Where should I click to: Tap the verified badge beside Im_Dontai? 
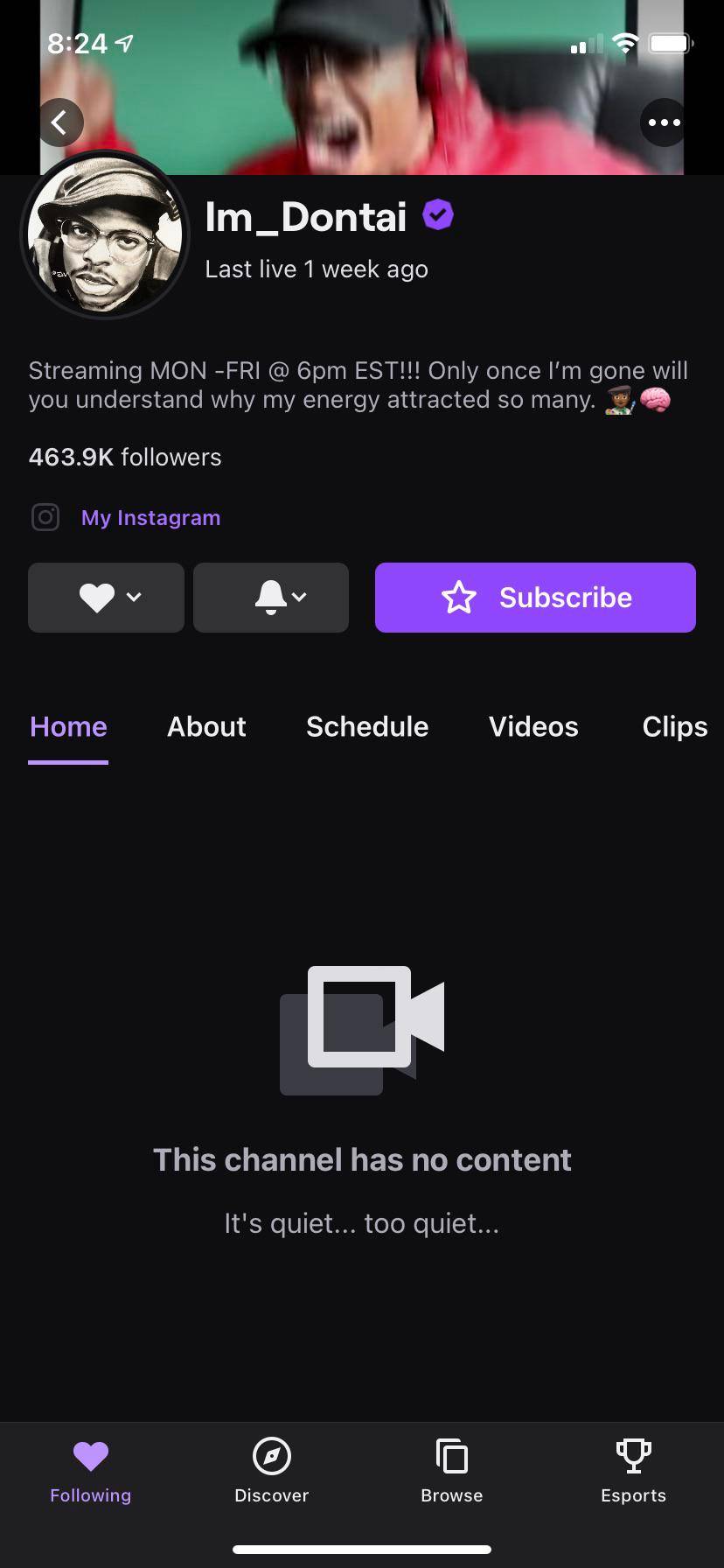[437, 213]
